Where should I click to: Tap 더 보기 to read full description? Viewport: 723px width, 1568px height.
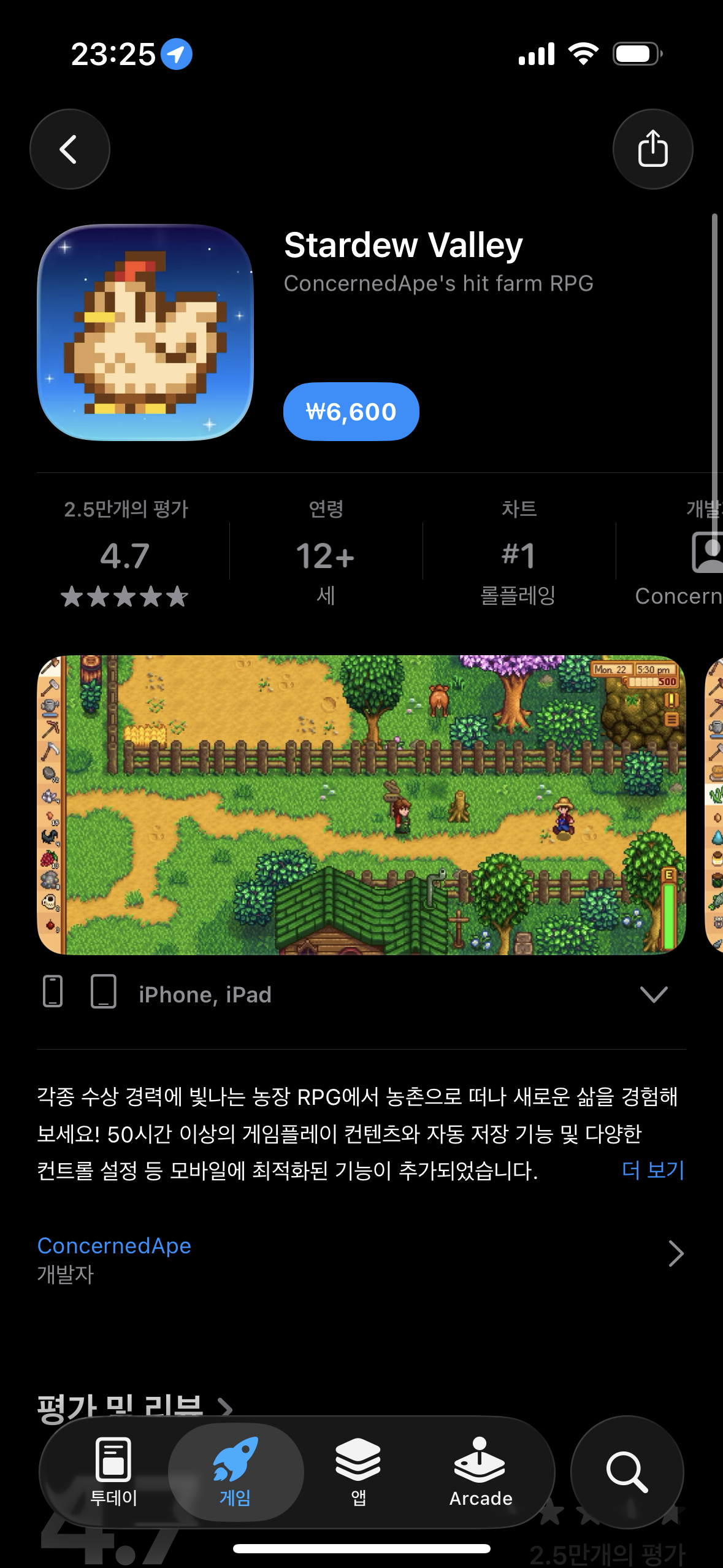(x=652, y=1170)
